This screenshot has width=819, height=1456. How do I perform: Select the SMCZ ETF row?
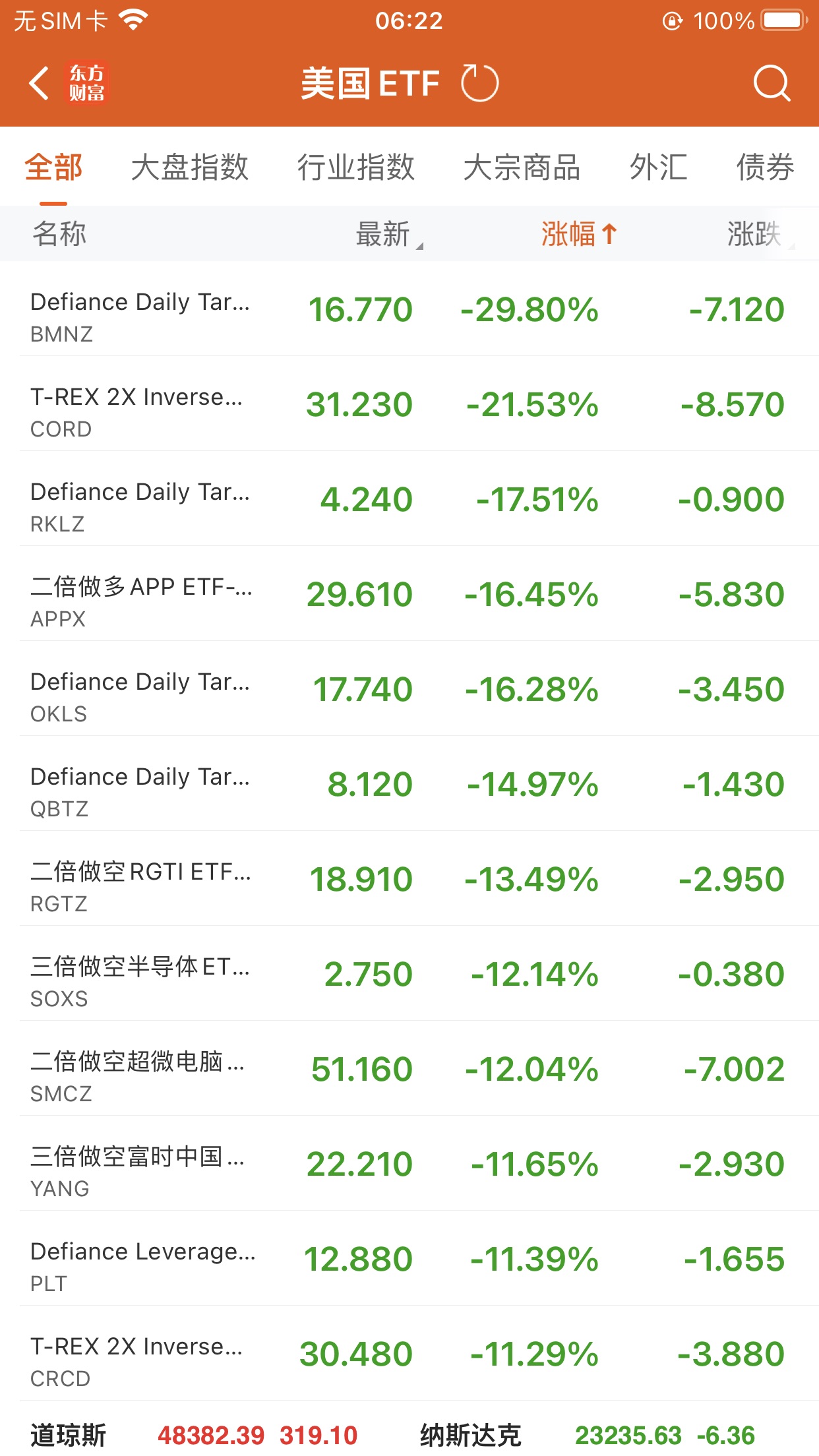click(x=409, y=1069)
